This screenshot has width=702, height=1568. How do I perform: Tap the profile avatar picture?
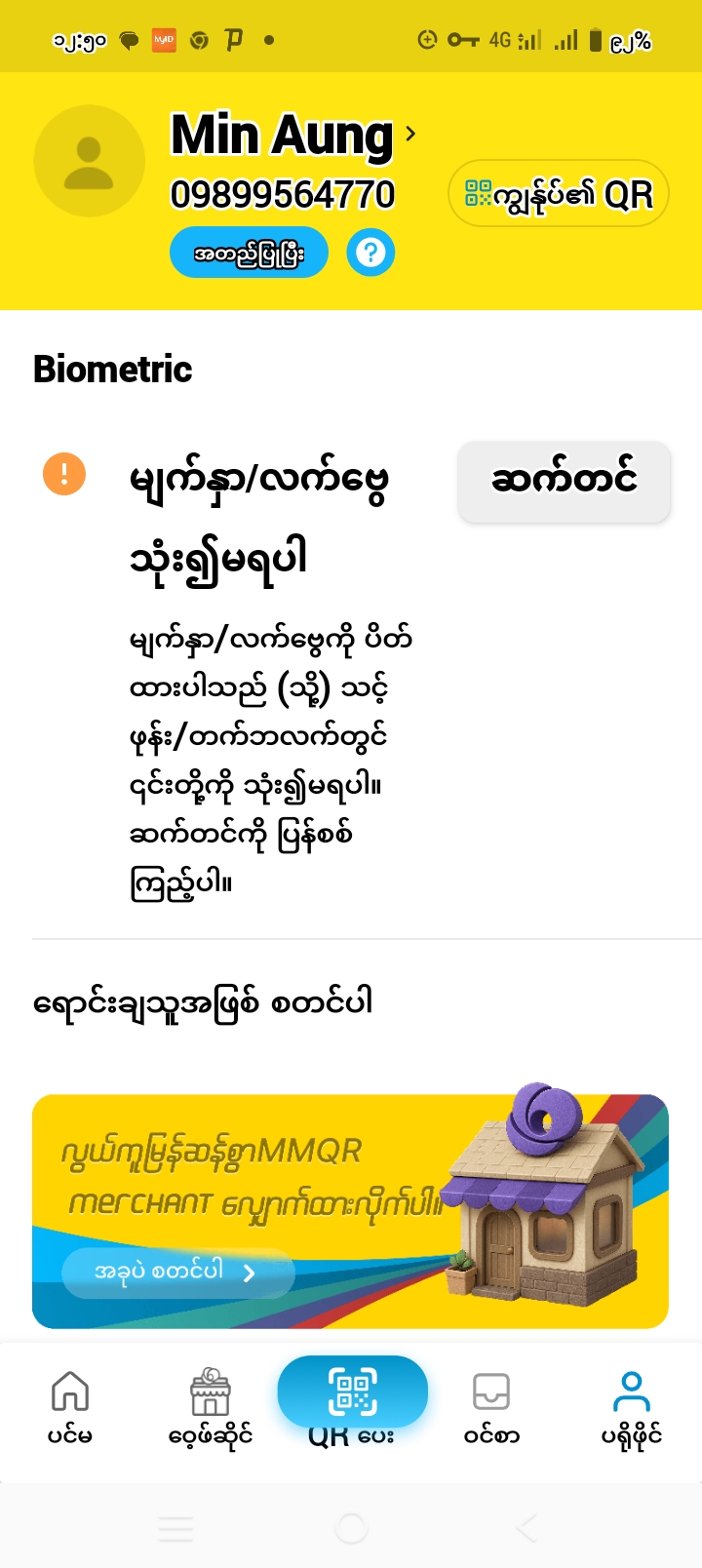[89, 161]
